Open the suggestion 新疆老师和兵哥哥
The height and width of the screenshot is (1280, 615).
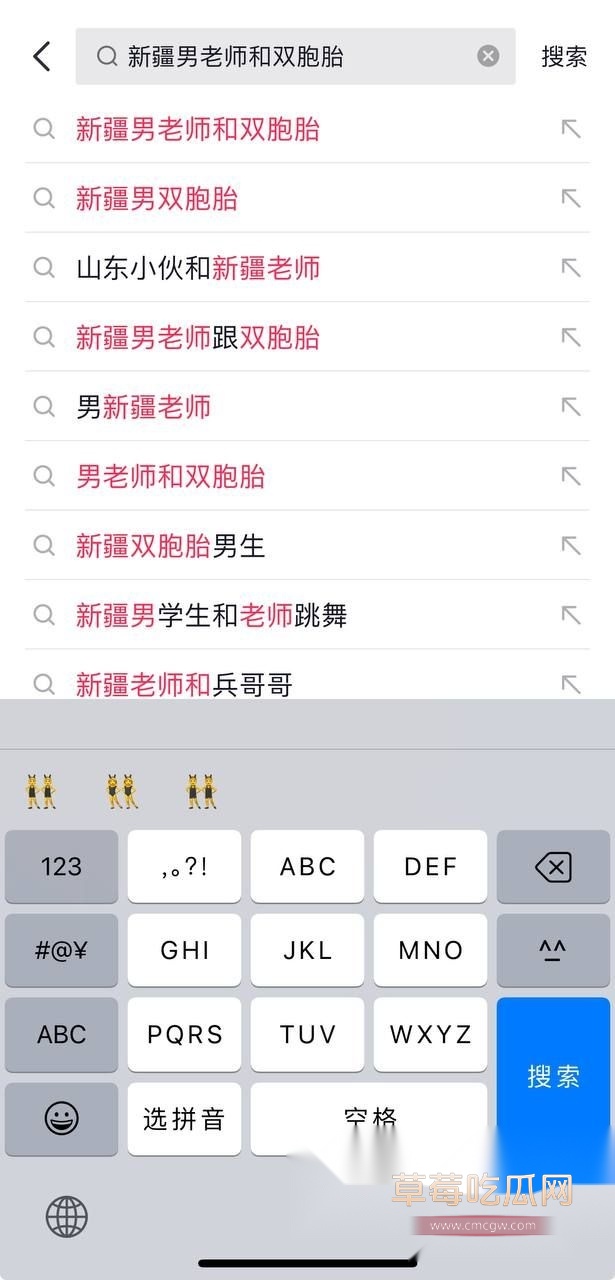point(185,684)
